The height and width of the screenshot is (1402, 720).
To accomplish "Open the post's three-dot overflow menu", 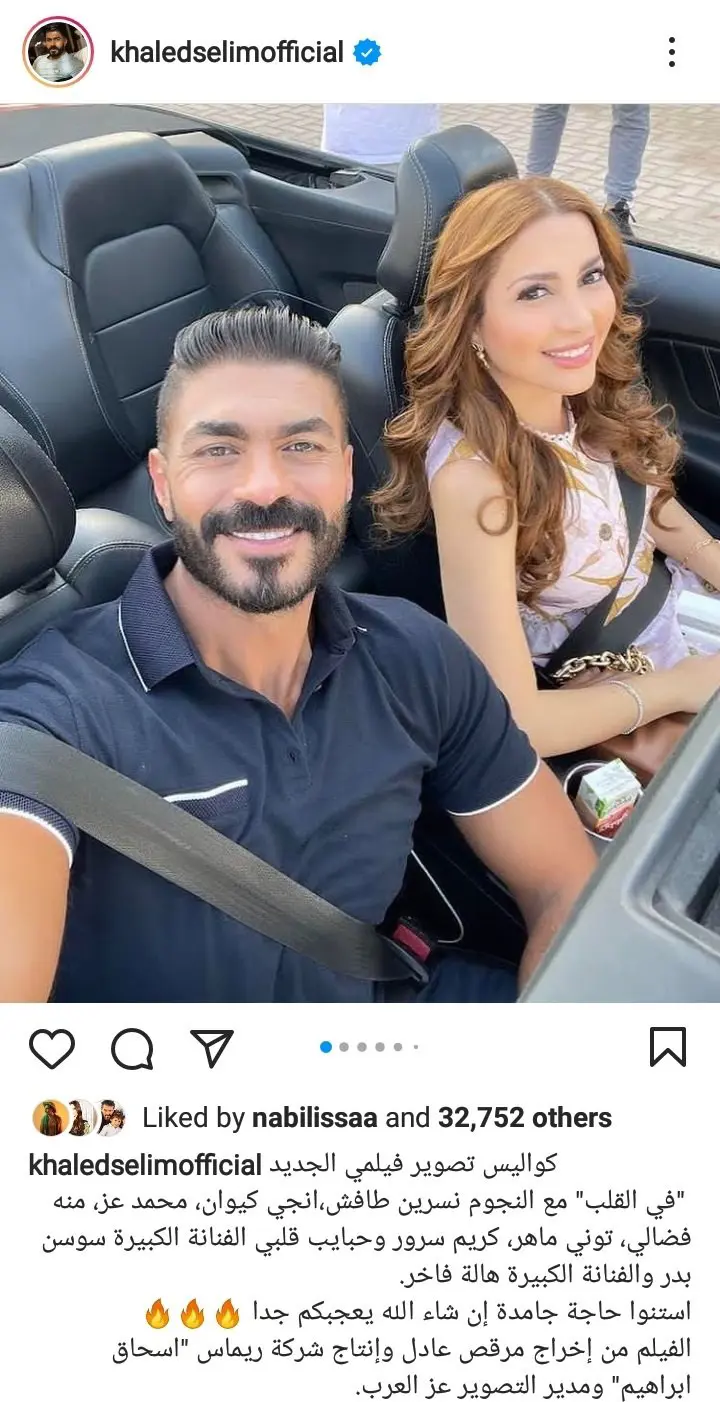I will pyautogui.click(x=672, y=52).
